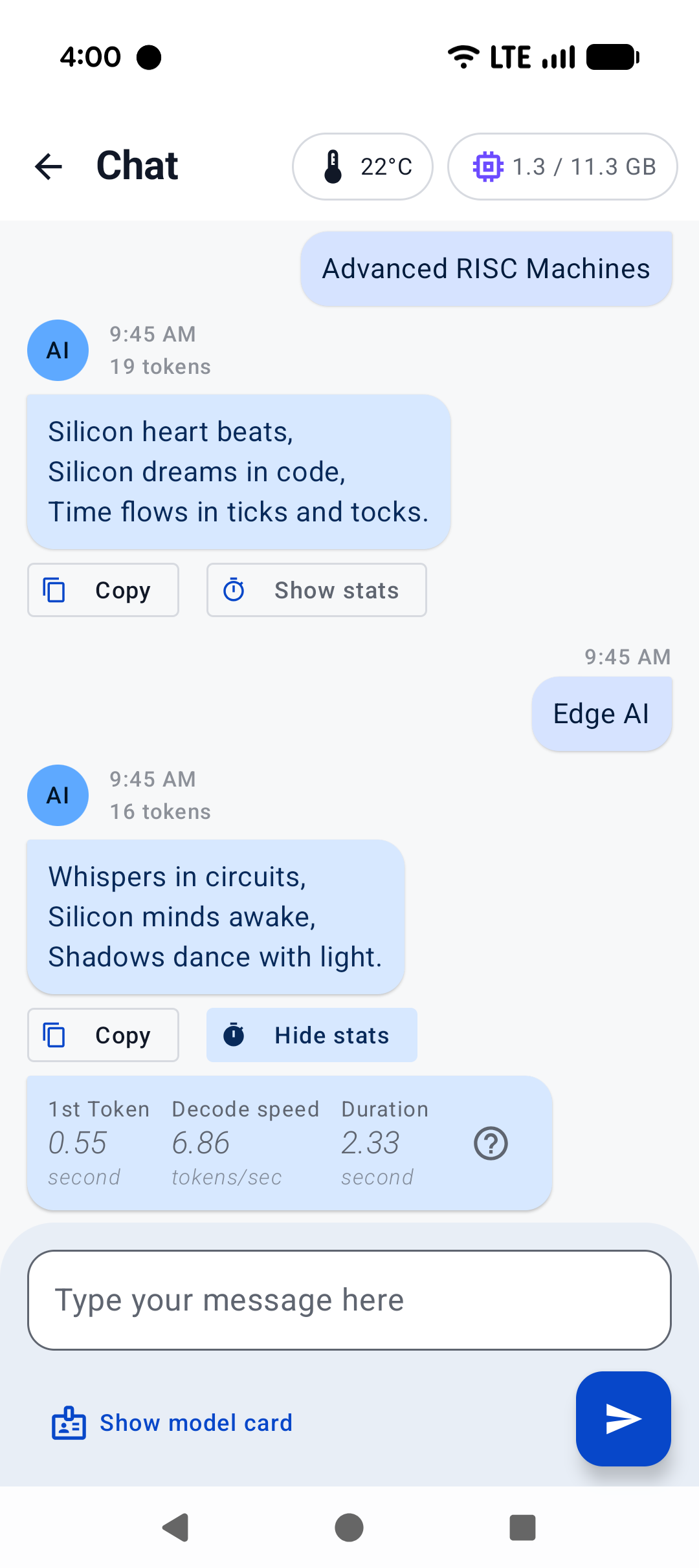Hide stats for the 16 tokens reply
The image size is (699, 1568).
[x=311, y=1035]
